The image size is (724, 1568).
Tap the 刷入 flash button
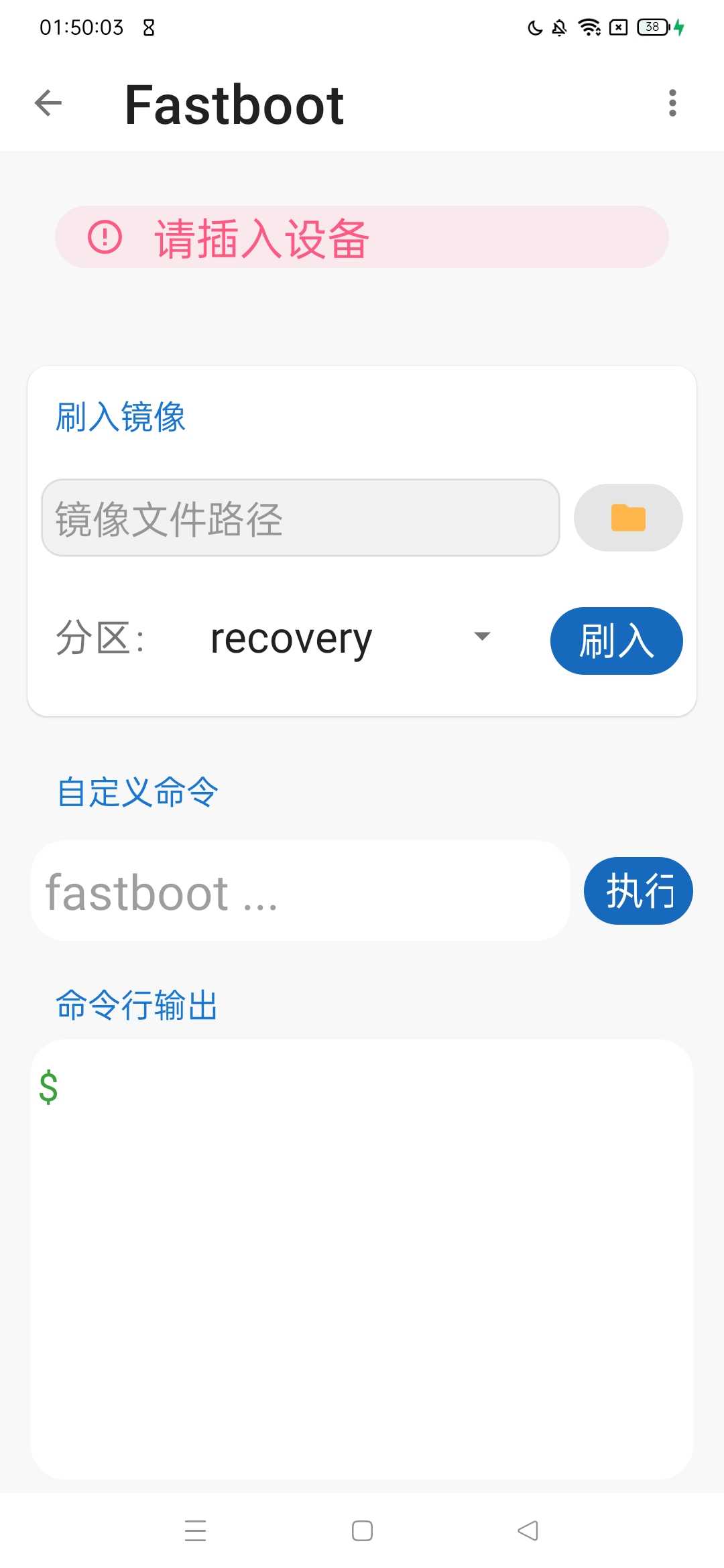(616, 641)
